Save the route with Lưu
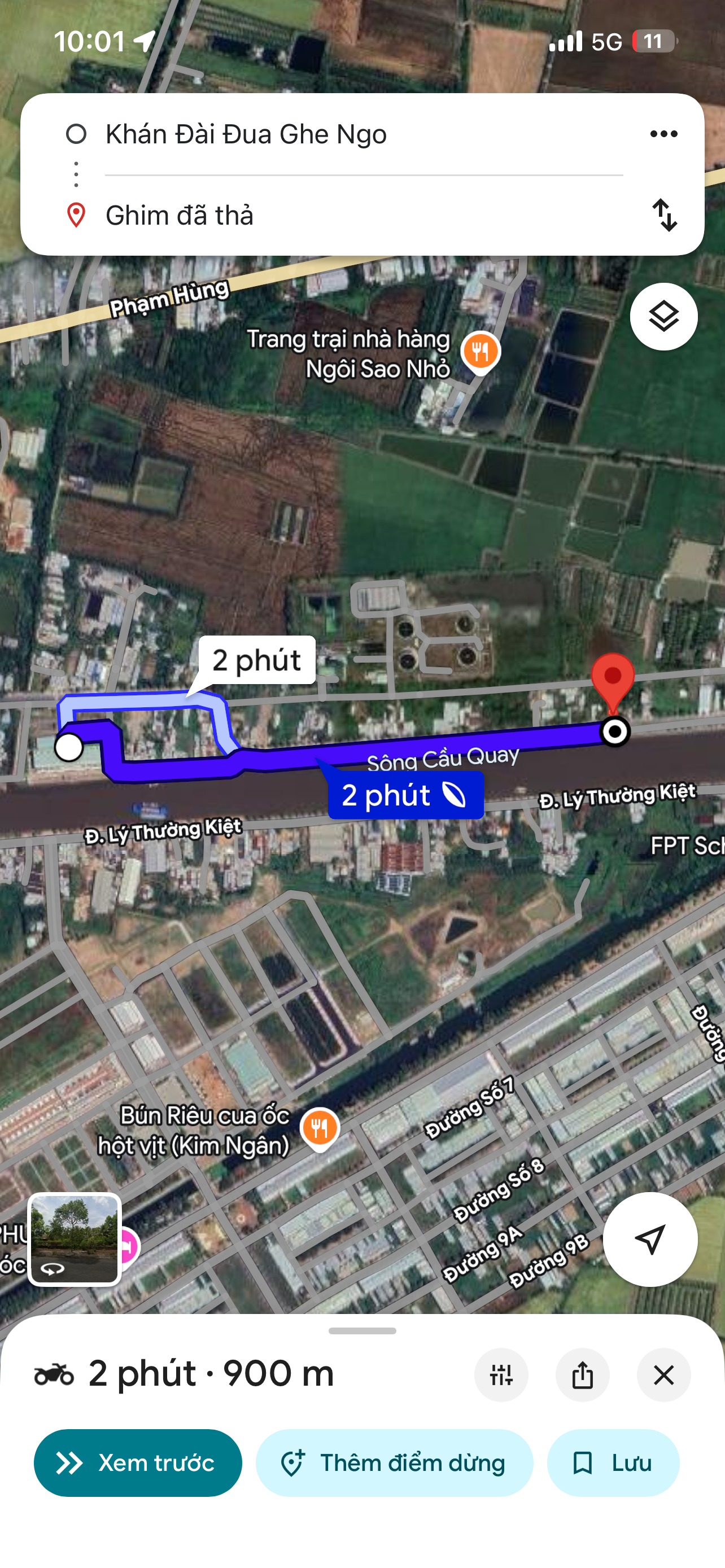The width and height of the screenshot is (725, 1568). coord(613,1462)
